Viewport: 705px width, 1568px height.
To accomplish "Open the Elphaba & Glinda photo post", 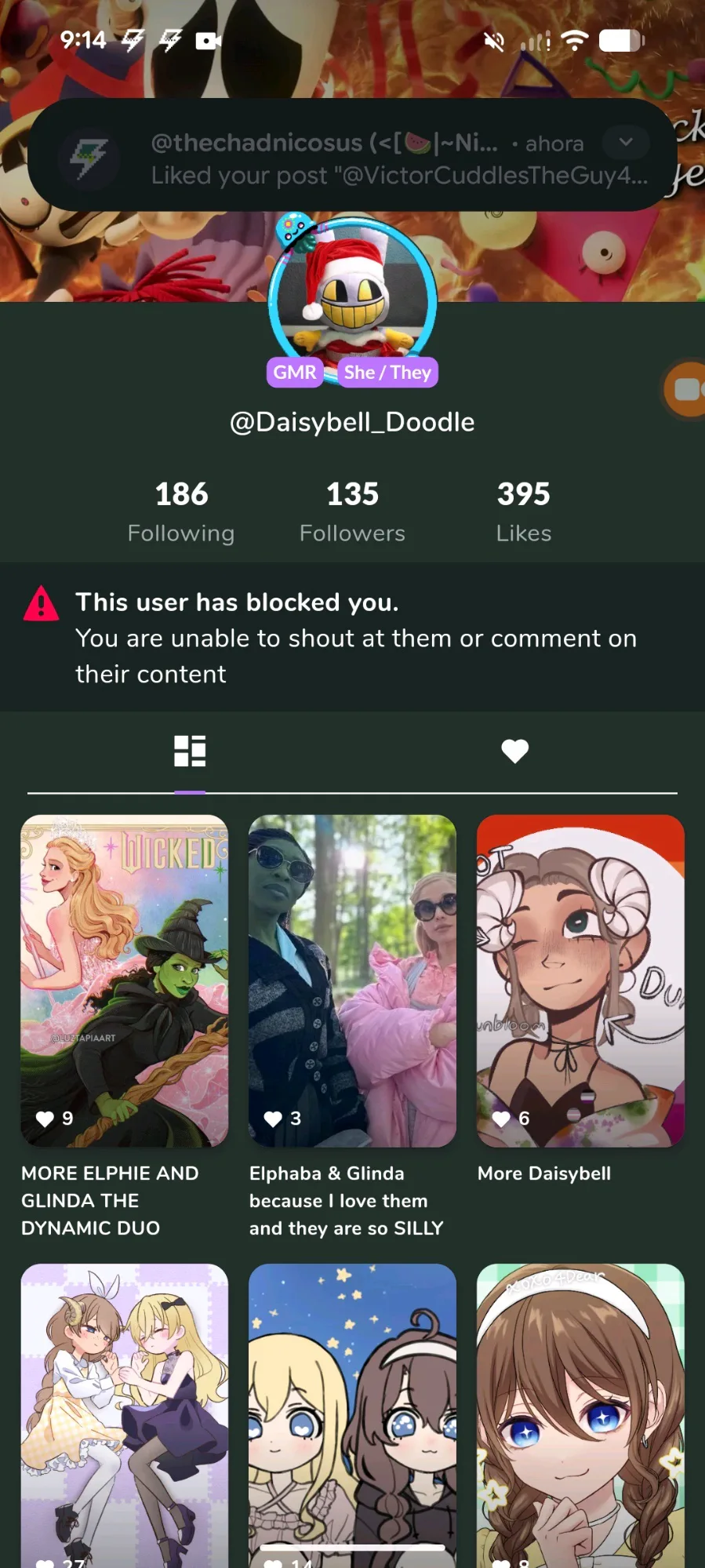I will coord(352,980).
